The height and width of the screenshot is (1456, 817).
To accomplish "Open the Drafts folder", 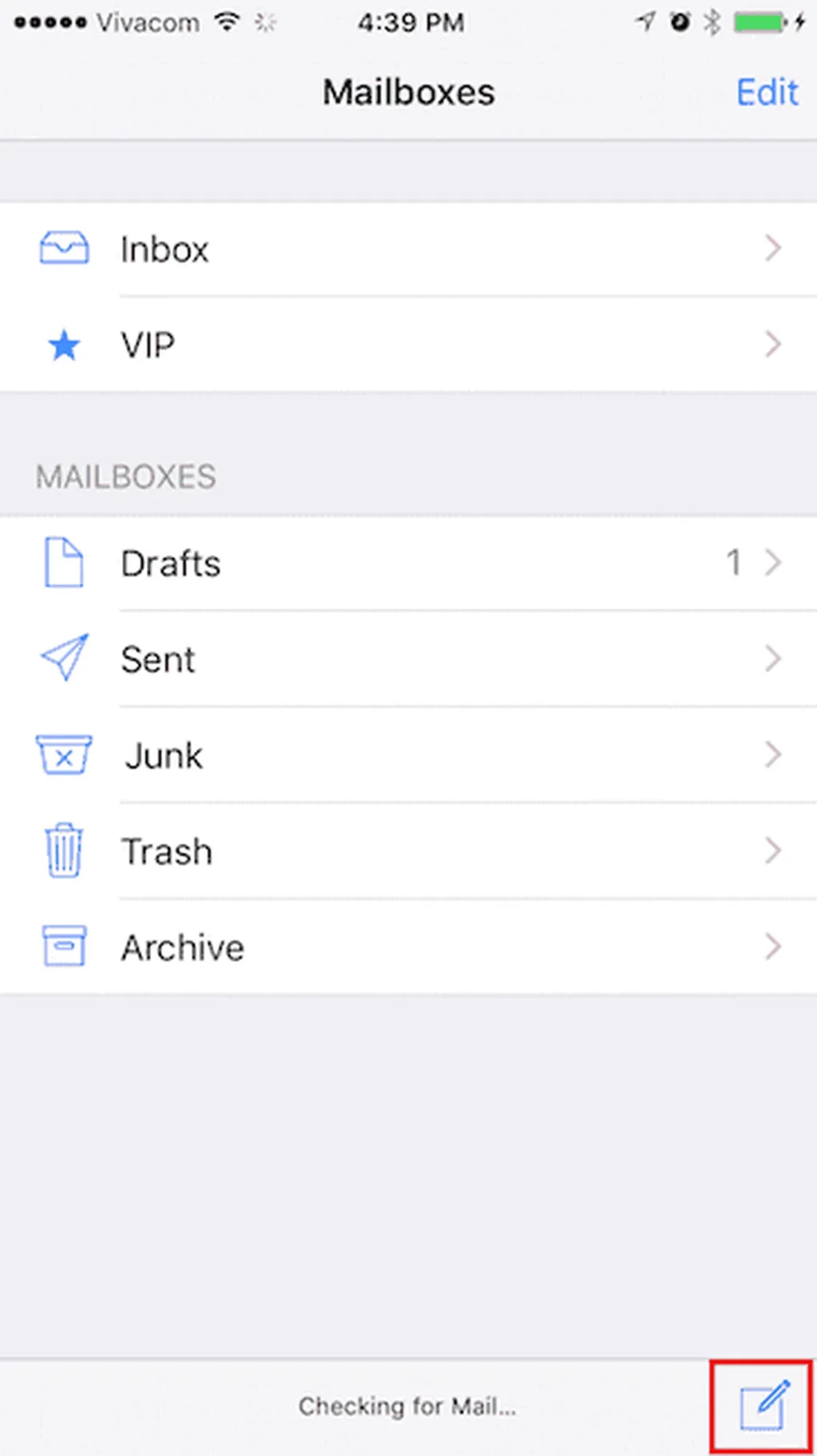I will coord(407,564).
